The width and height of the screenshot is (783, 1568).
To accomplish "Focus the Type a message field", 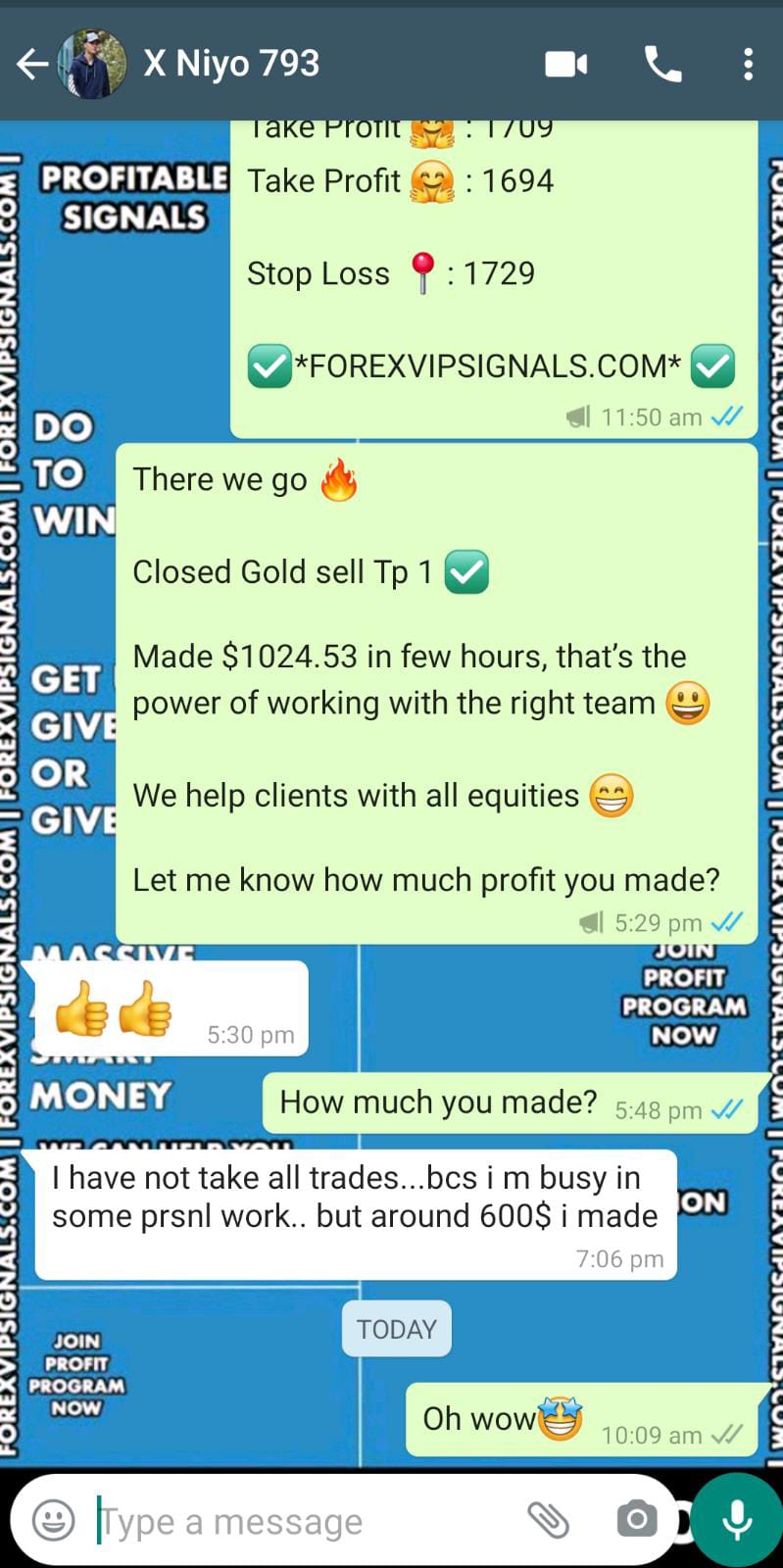I will [x=294, y=1521].
